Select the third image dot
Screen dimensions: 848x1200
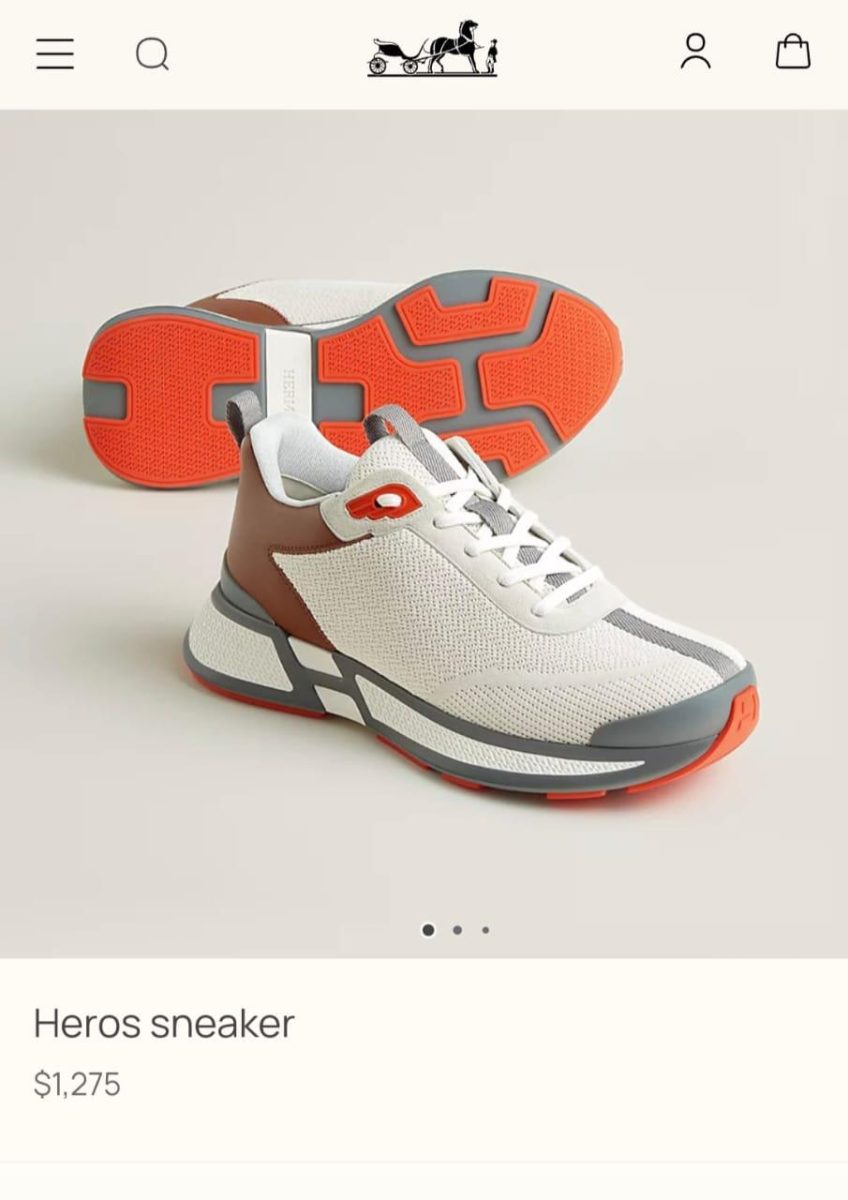pos(485,930)
